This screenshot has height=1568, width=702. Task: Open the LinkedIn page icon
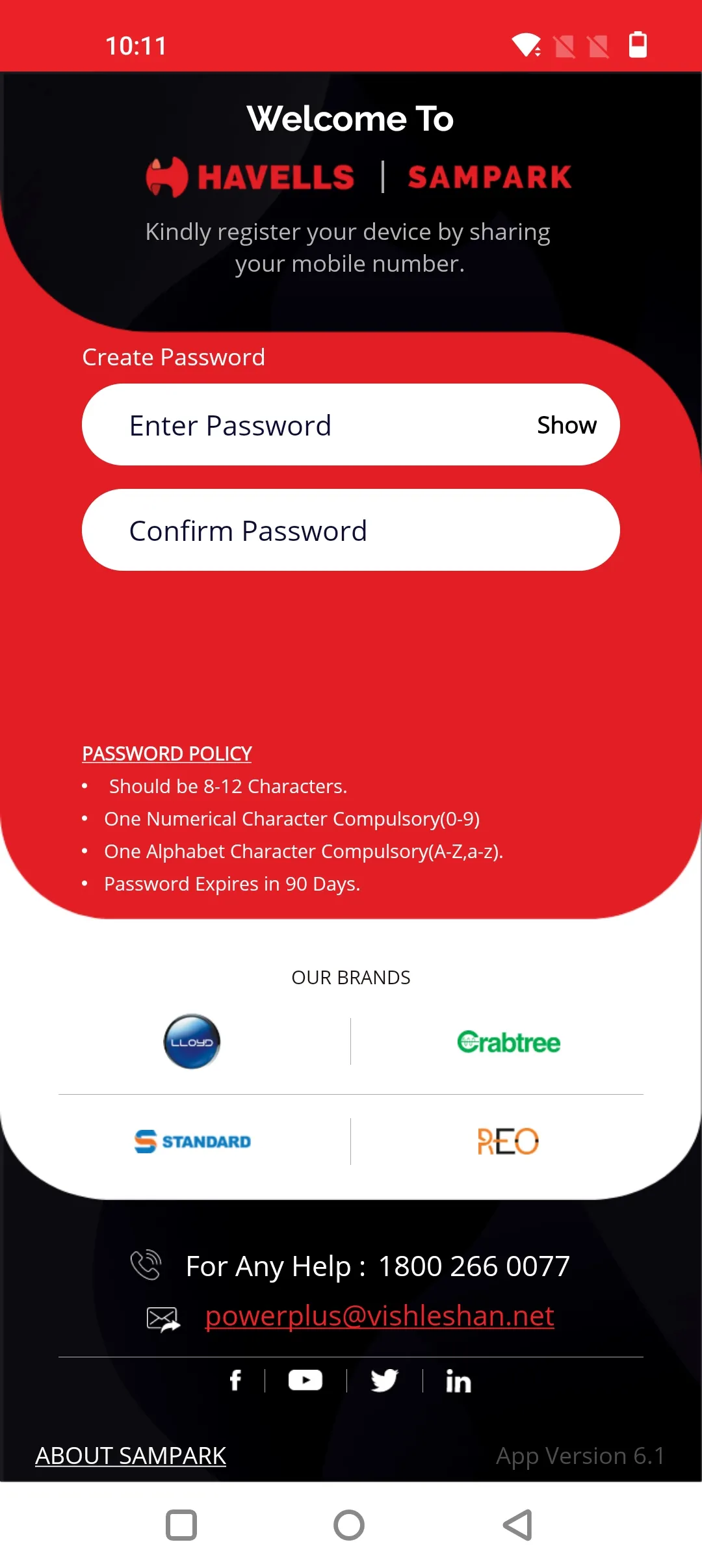[x=458, y=1381]
